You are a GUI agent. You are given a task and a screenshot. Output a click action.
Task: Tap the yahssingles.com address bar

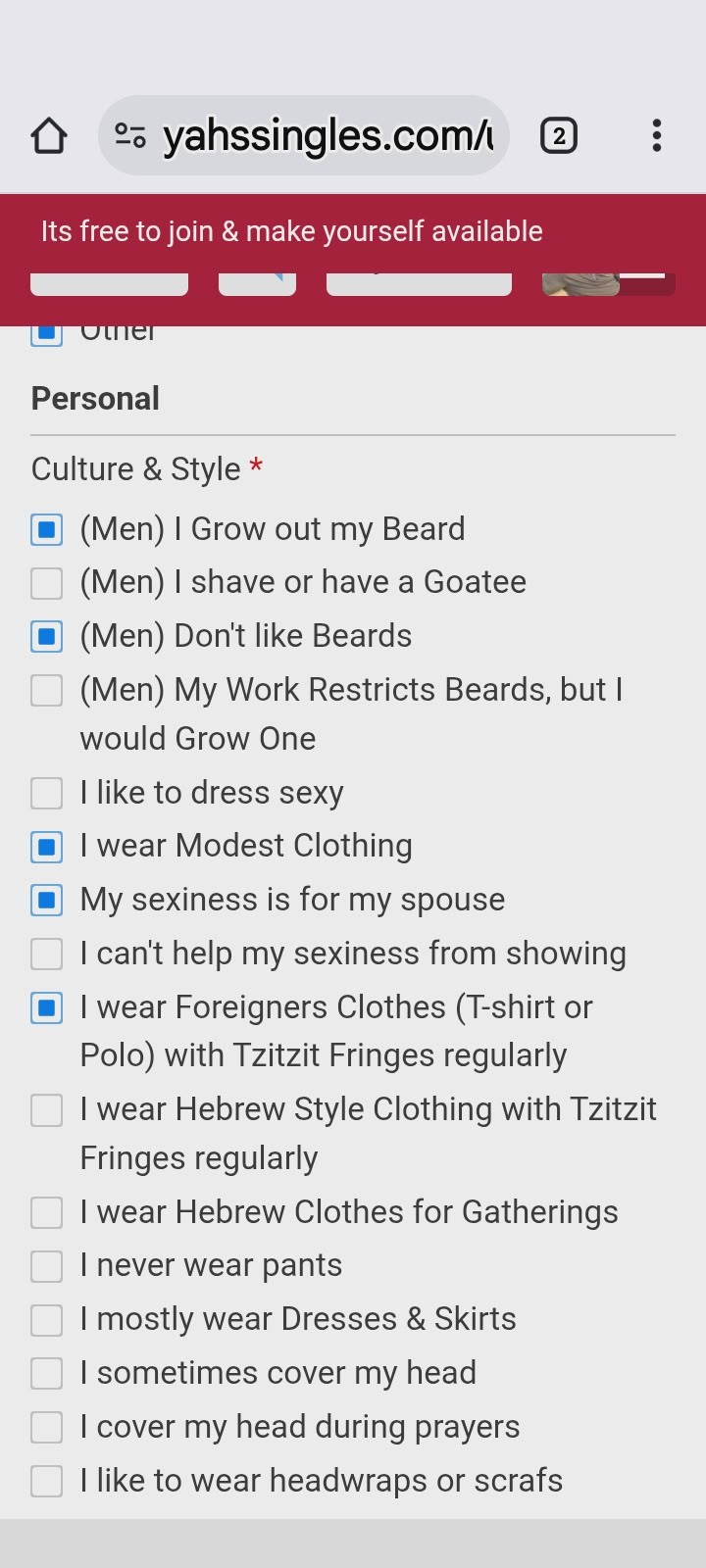coord(304,136)
